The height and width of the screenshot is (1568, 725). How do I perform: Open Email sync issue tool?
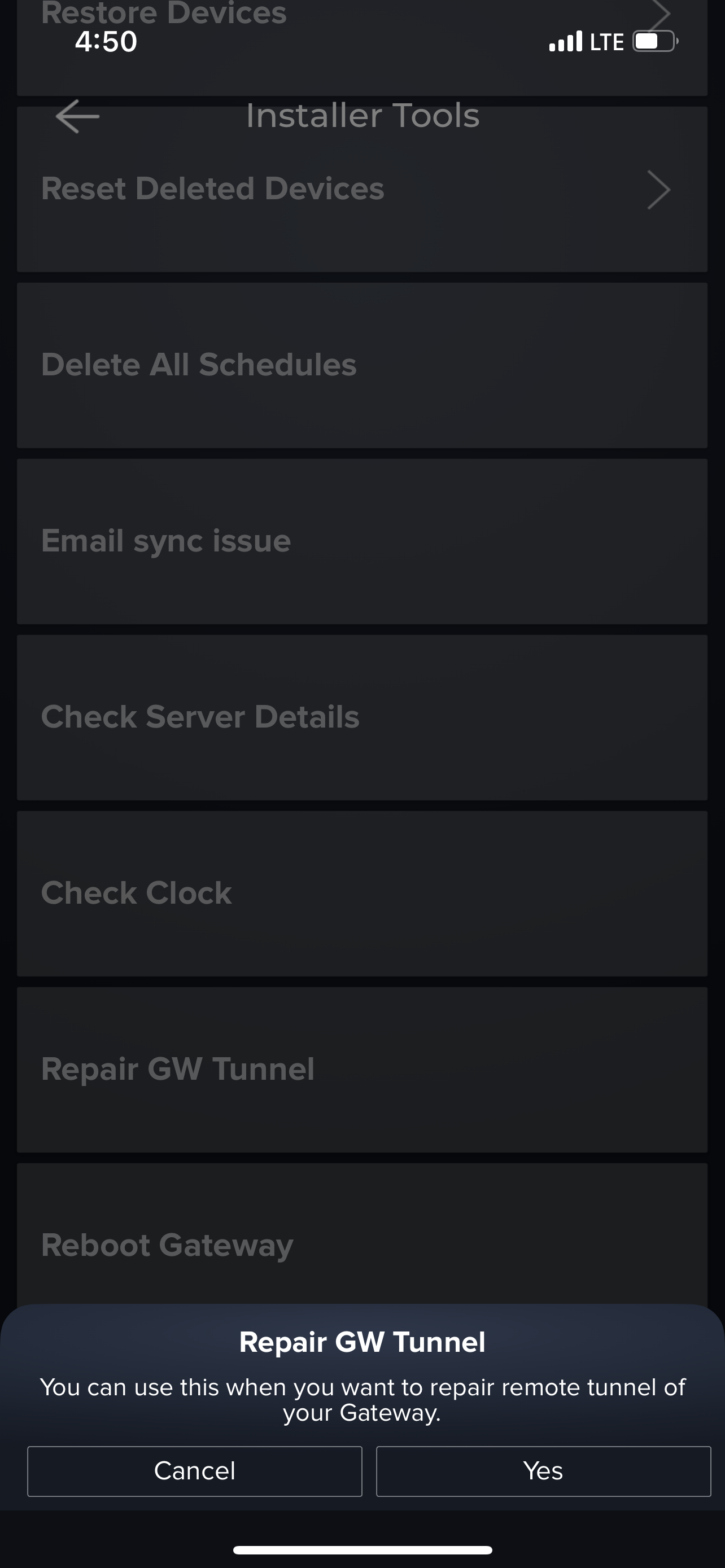coord(361,541)
